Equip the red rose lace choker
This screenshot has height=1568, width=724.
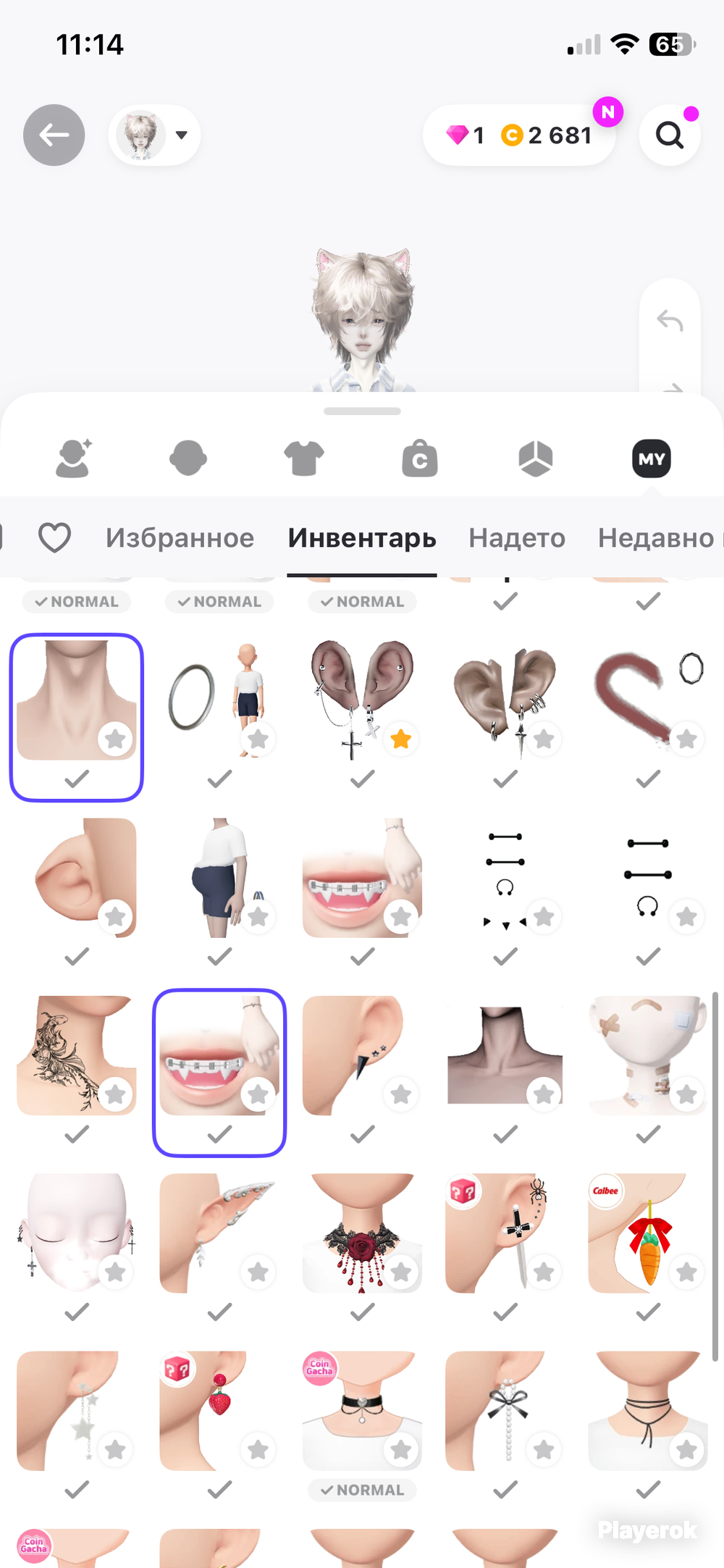click(x=362, y=1233)
